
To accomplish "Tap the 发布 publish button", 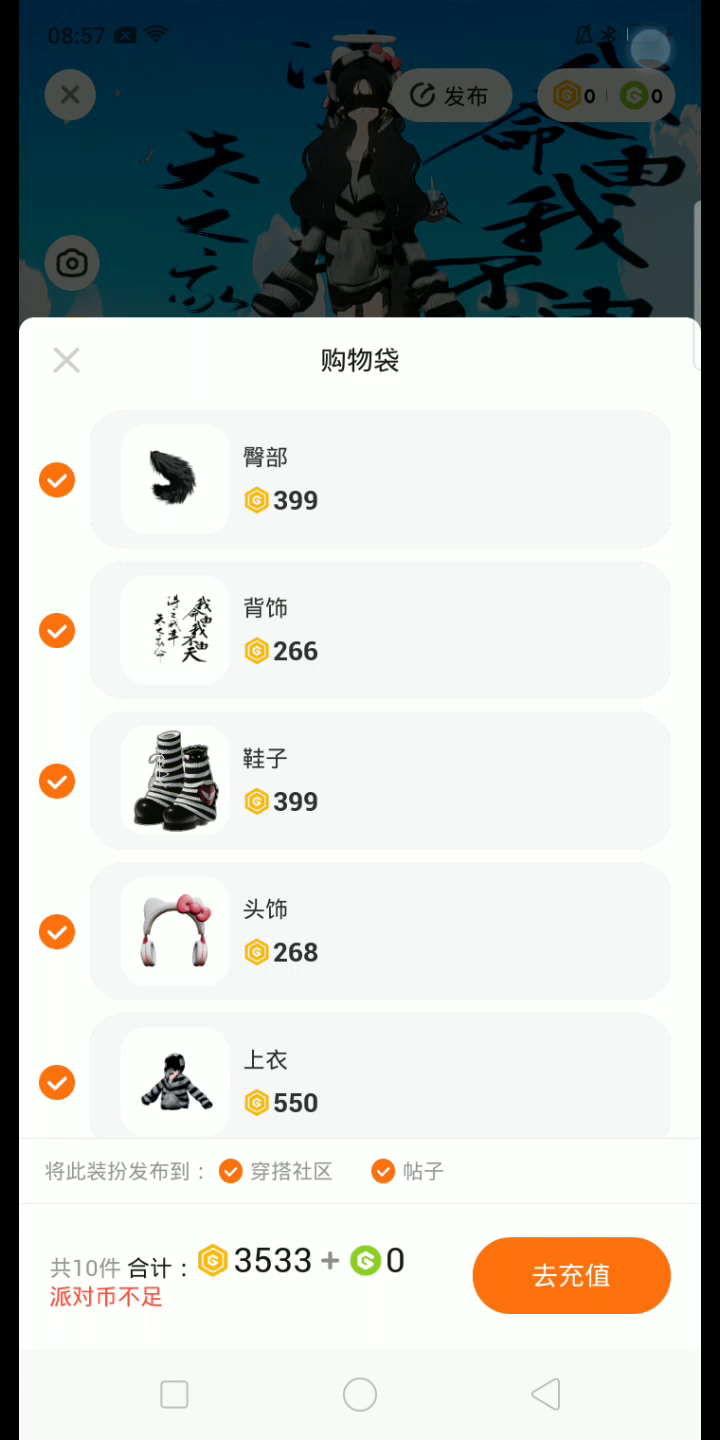I will click(451, 96).
